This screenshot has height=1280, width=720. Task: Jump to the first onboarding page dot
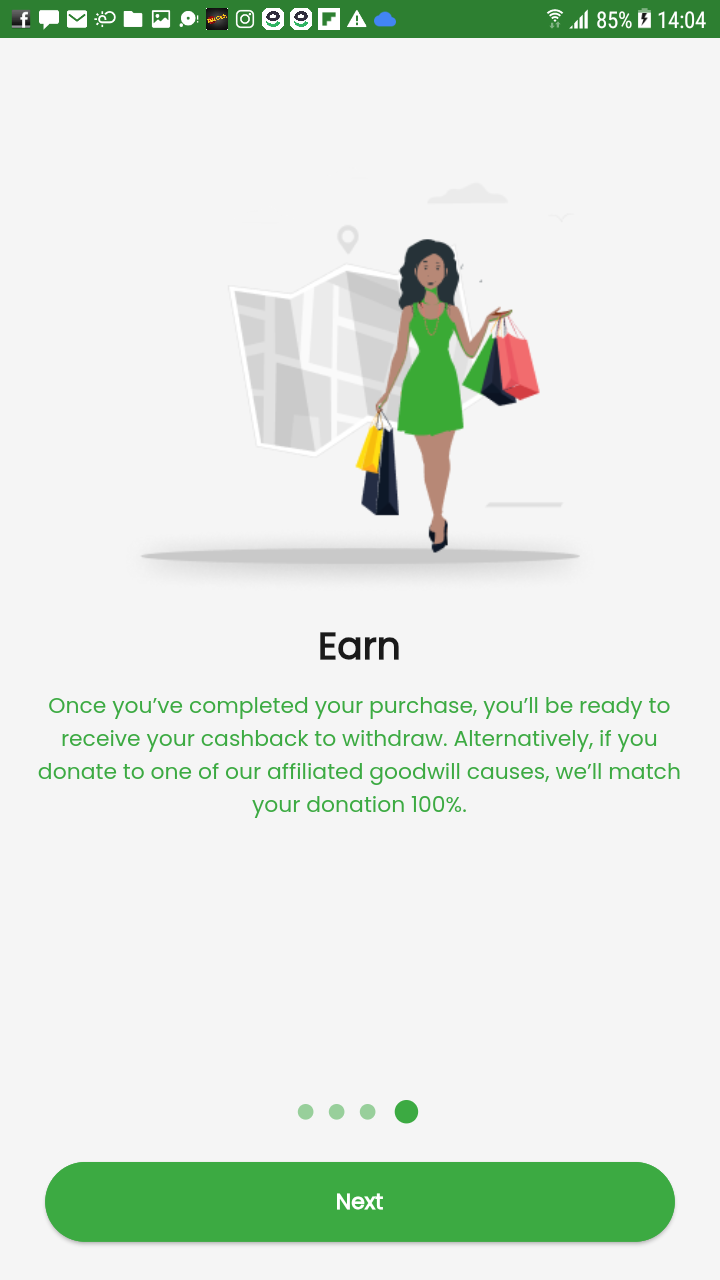[306, 1112]
